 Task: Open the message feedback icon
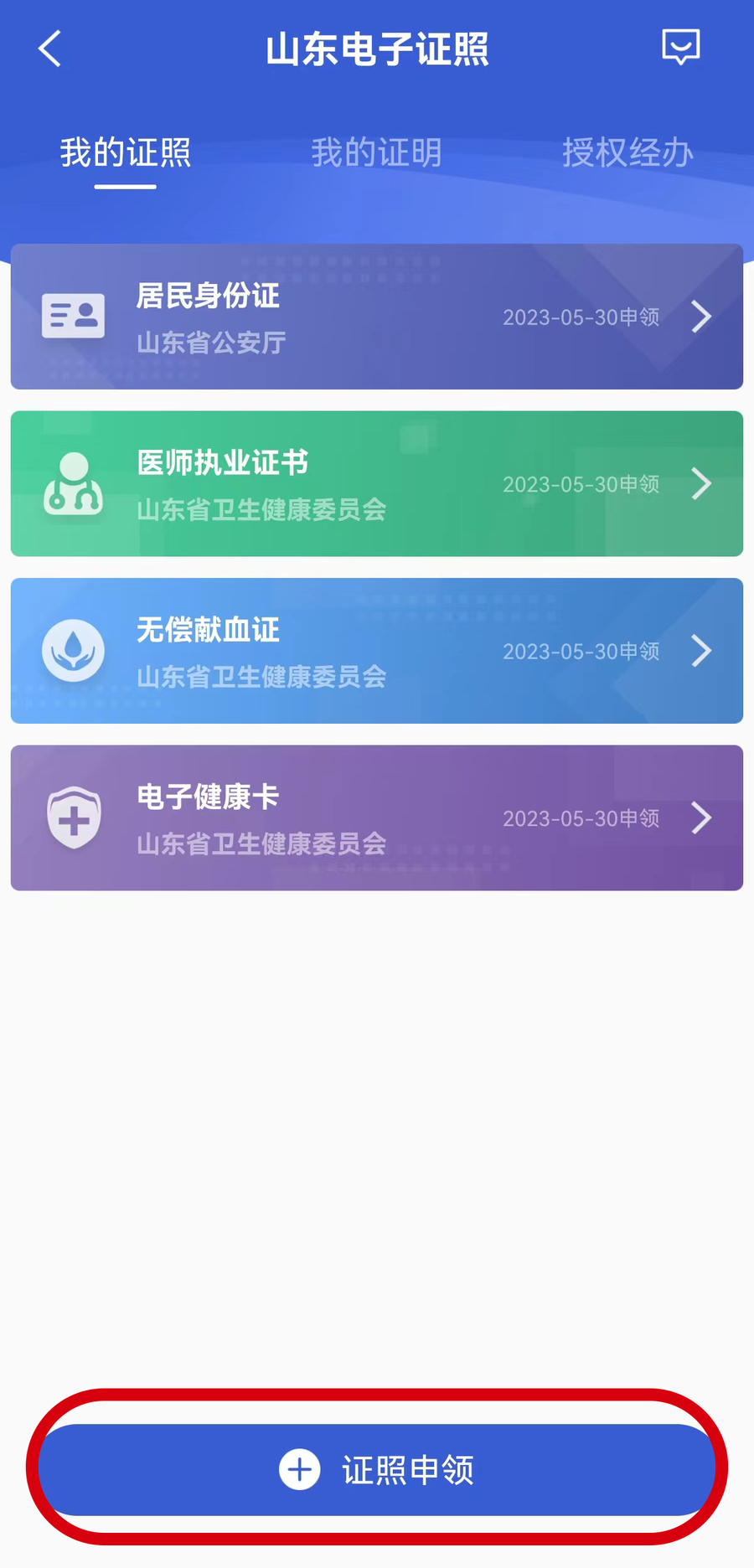(x=680, y=47)
